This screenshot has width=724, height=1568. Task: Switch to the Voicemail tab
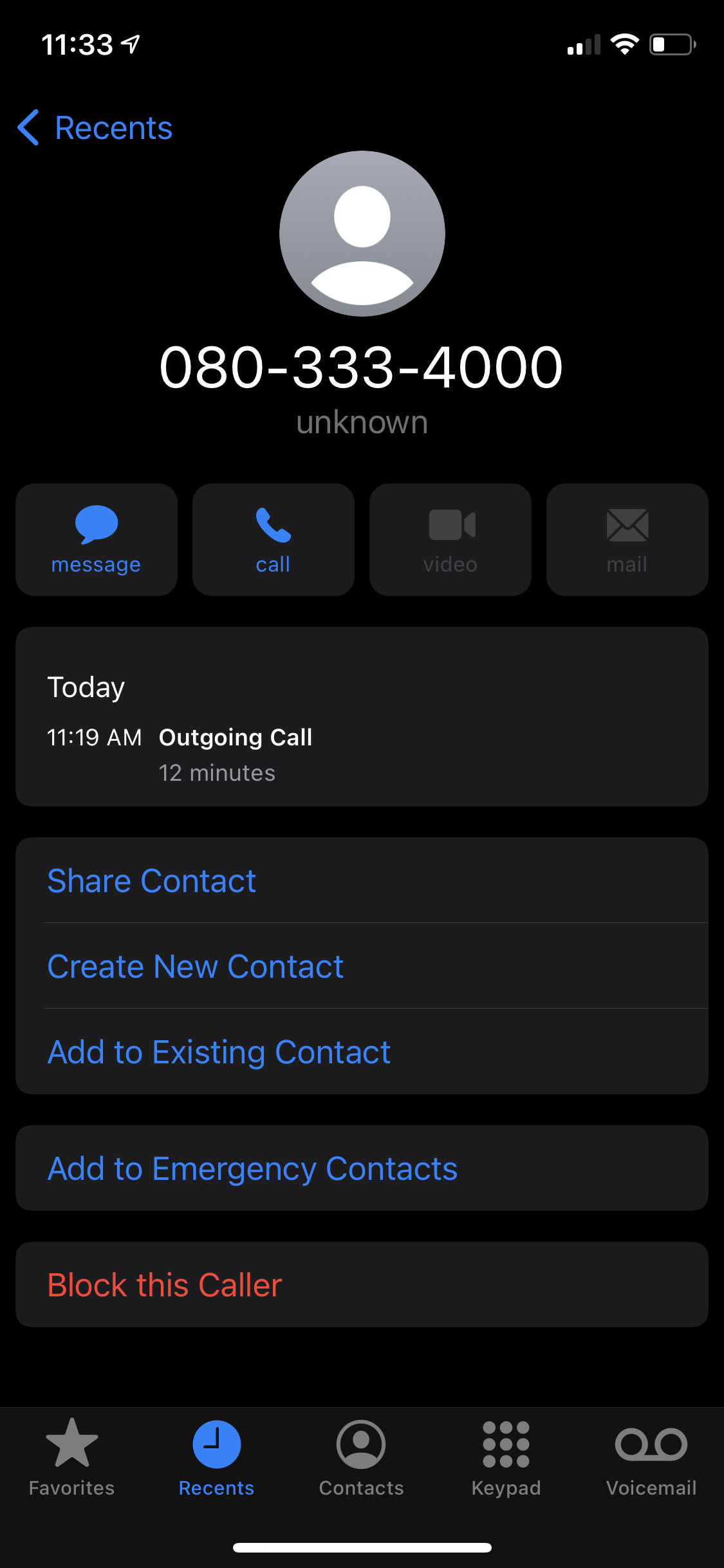coord(651,1459)
